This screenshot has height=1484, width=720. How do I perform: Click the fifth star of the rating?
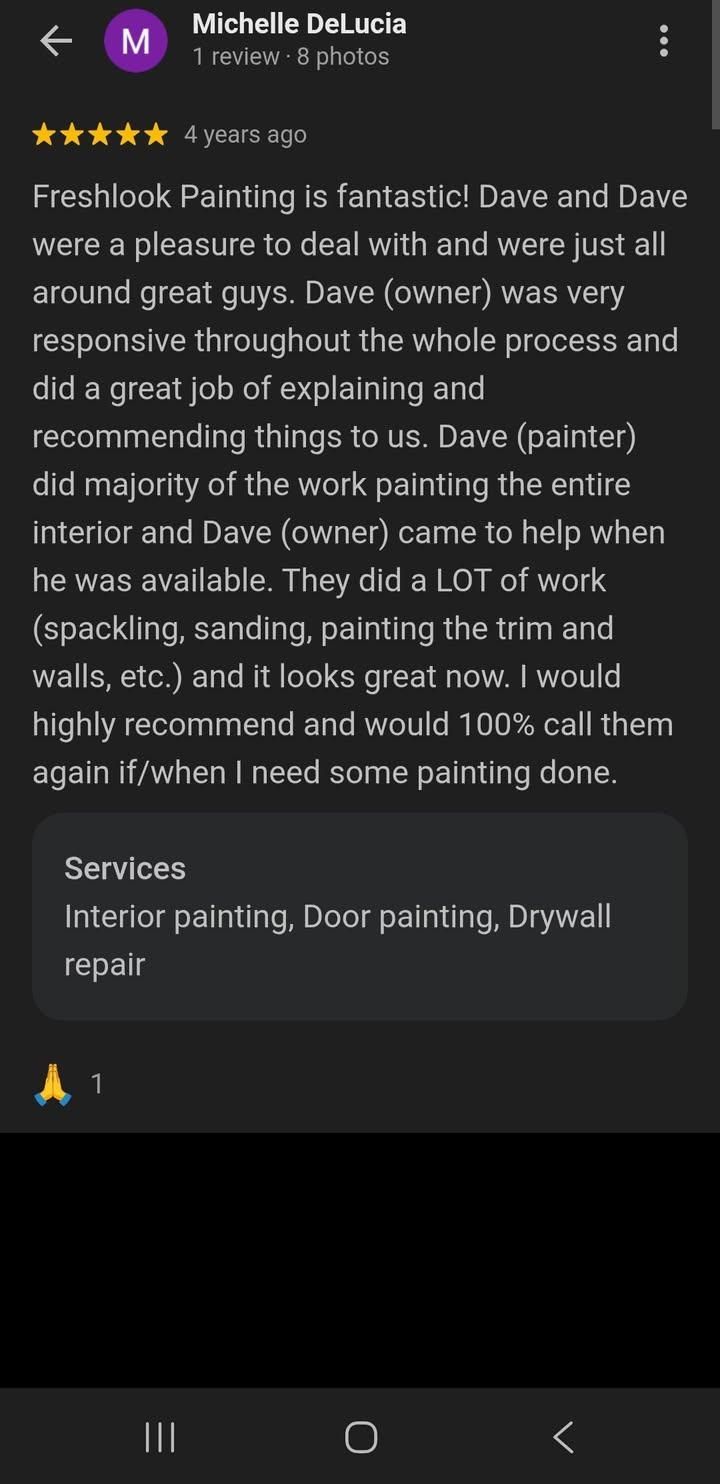click(153, 133)
